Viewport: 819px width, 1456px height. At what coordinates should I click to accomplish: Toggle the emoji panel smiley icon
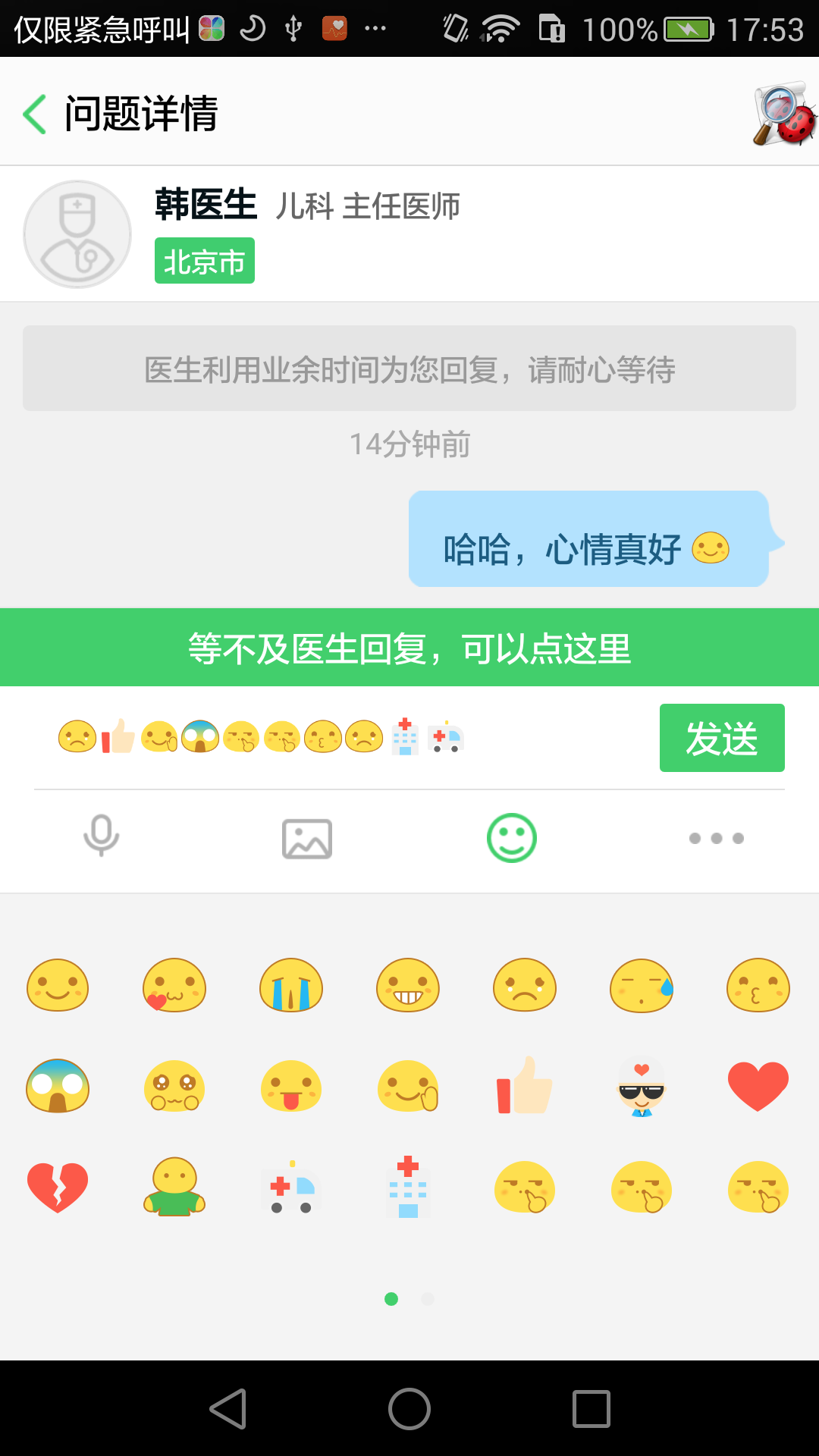point(511,838)
